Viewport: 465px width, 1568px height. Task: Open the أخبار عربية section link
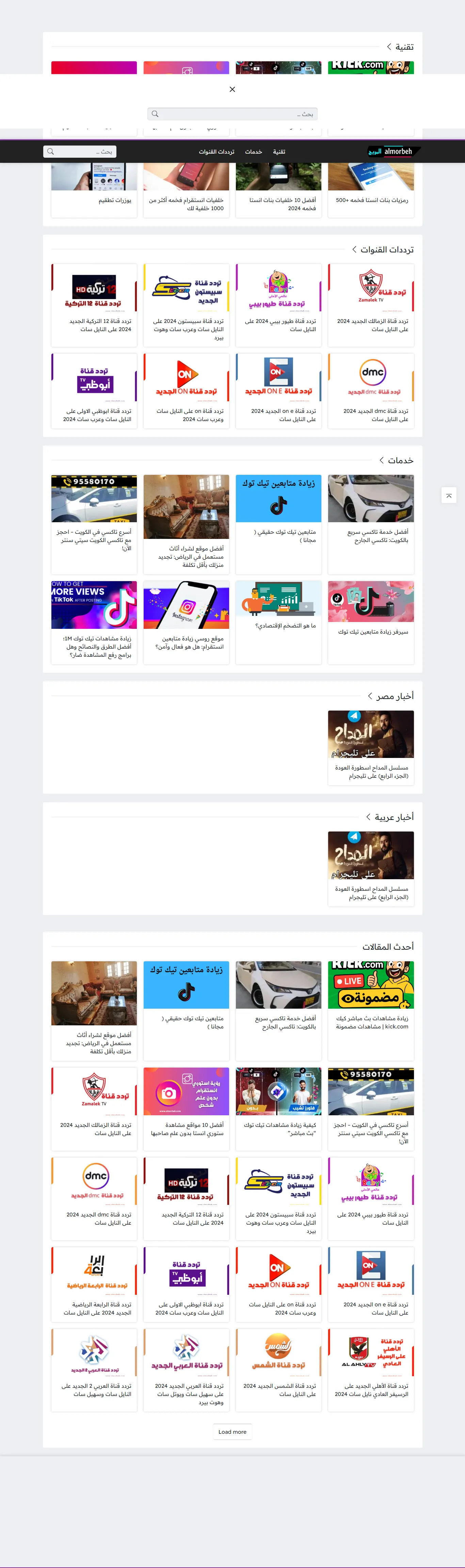394,817
